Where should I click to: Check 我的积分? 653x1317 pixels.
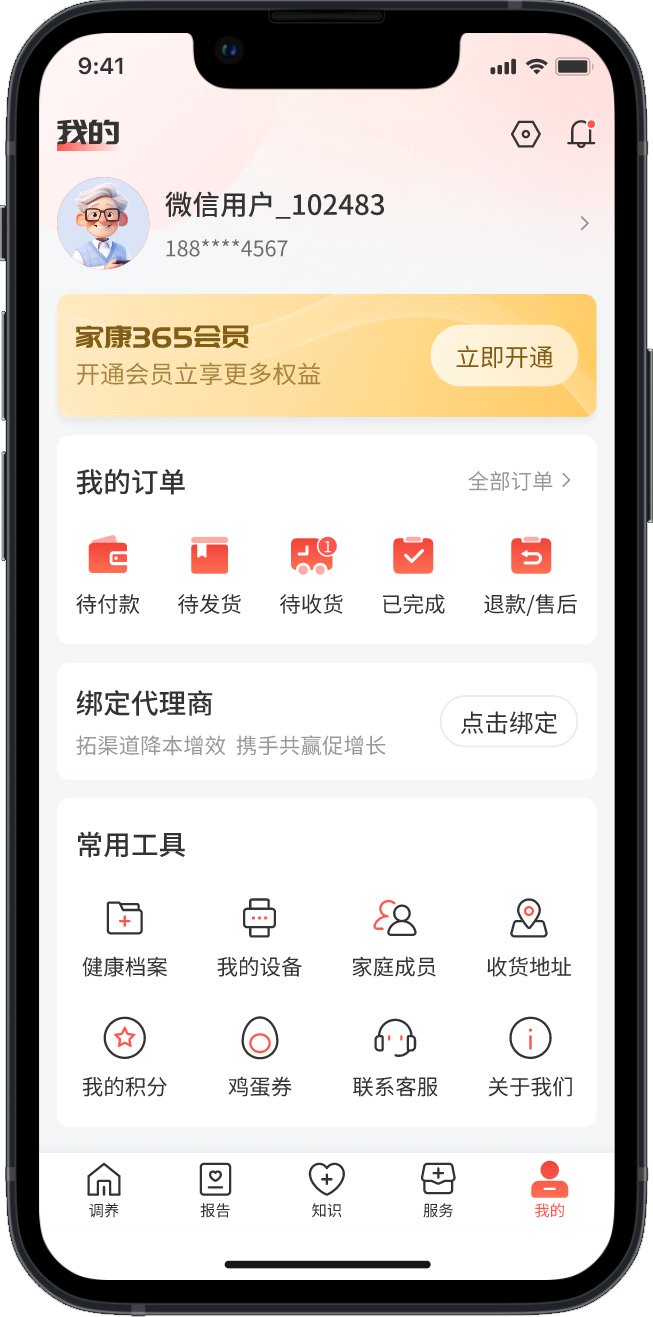pyautogui.click(x=125, y=1057)
